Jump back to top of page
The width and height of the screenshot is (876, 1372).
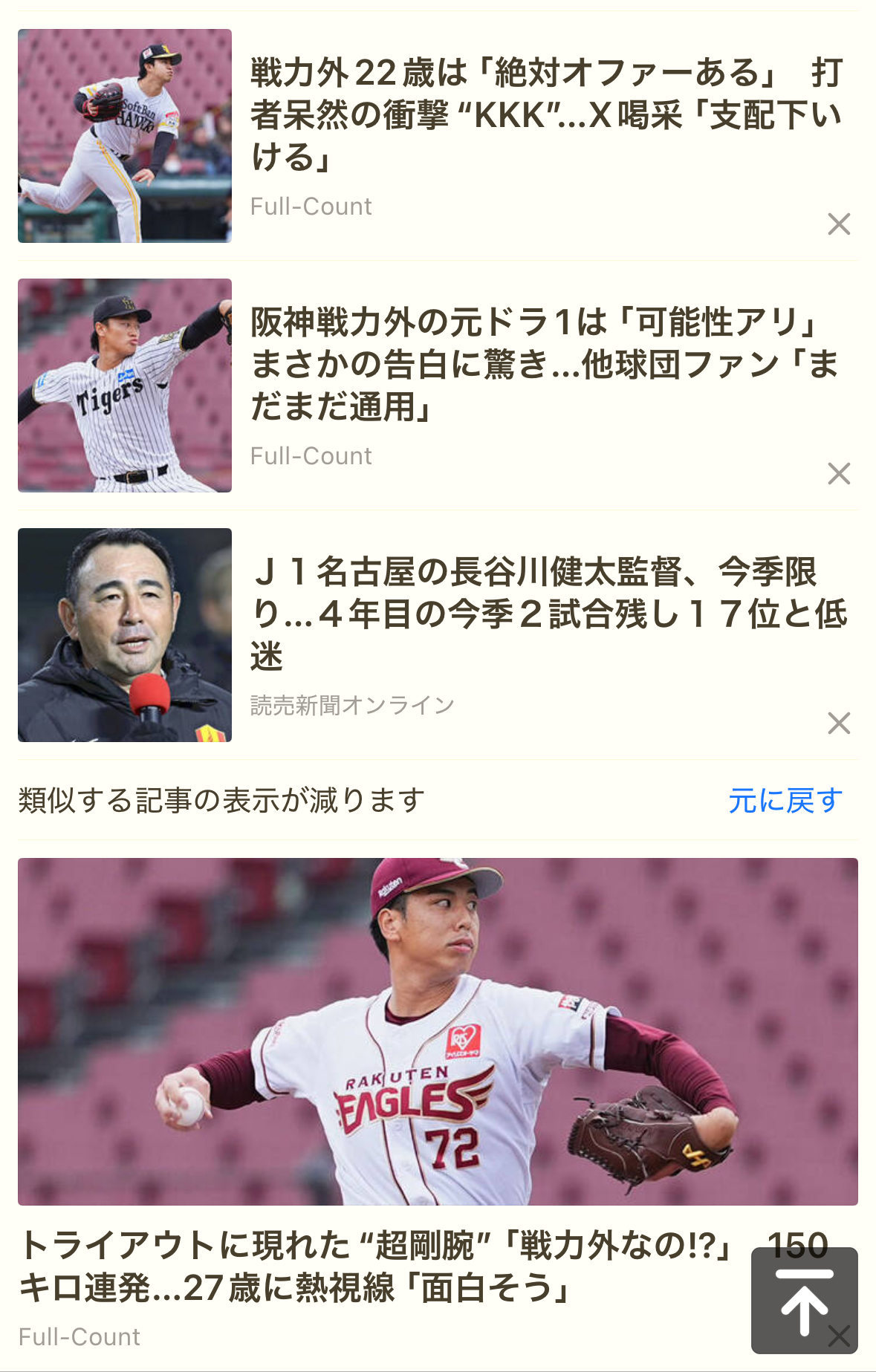click(x=803, y=1300)
